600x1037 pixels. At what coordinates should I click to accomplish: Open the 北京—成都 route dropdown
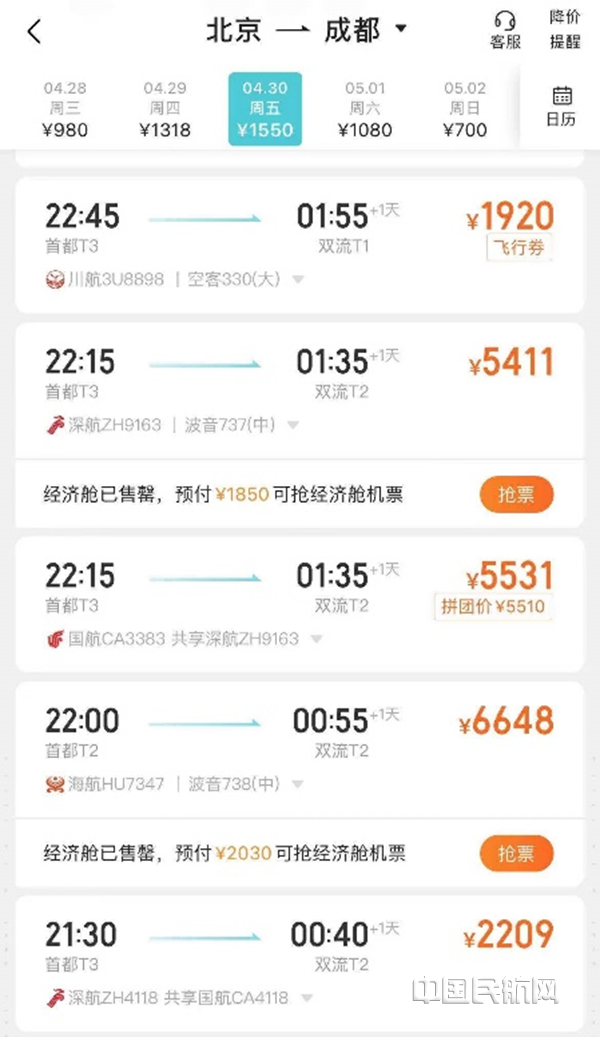306,30
